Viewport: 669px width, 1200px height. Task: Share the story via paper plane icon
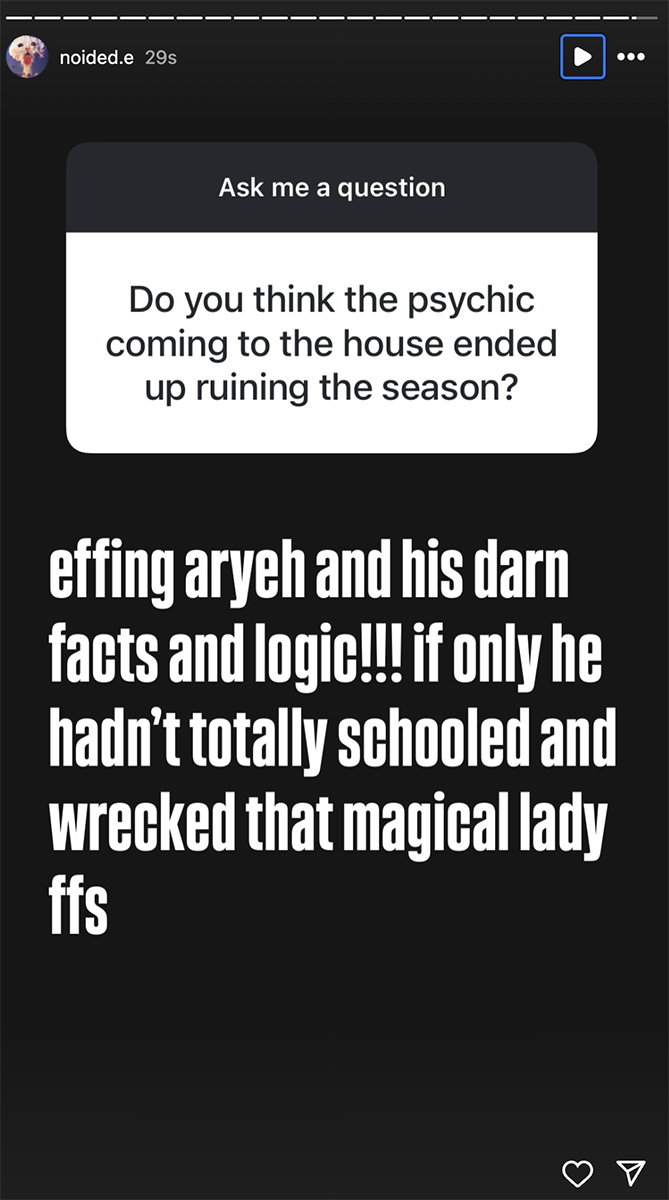pyautogui.click(x=630, y=1172)
